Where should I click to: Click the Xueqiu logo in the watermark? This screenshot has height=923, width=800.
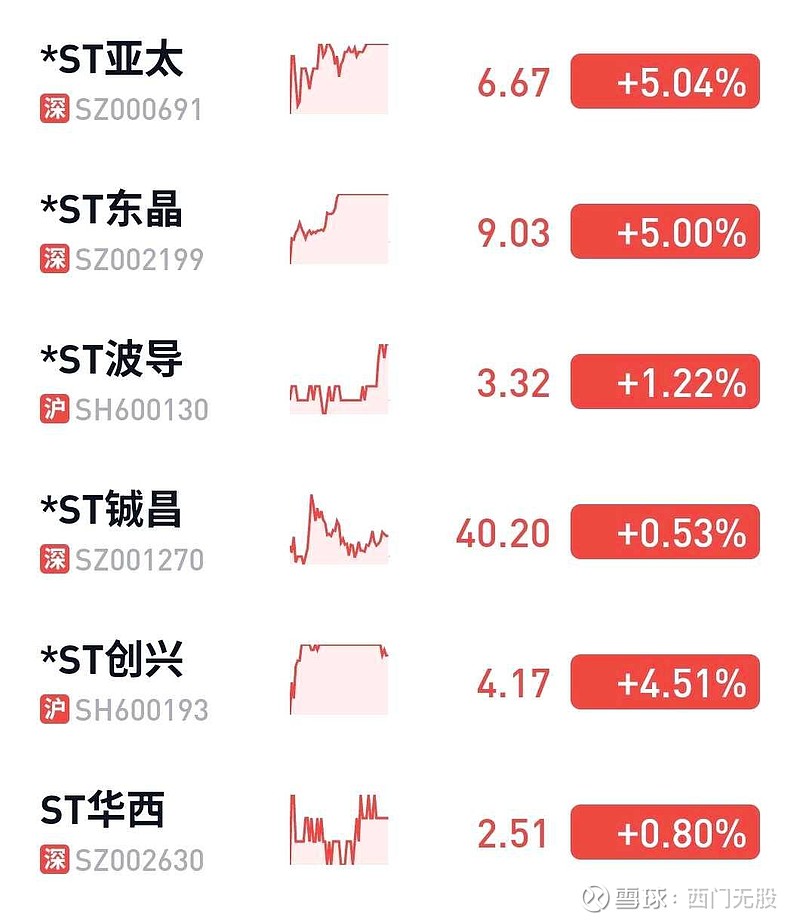(597, 899)
